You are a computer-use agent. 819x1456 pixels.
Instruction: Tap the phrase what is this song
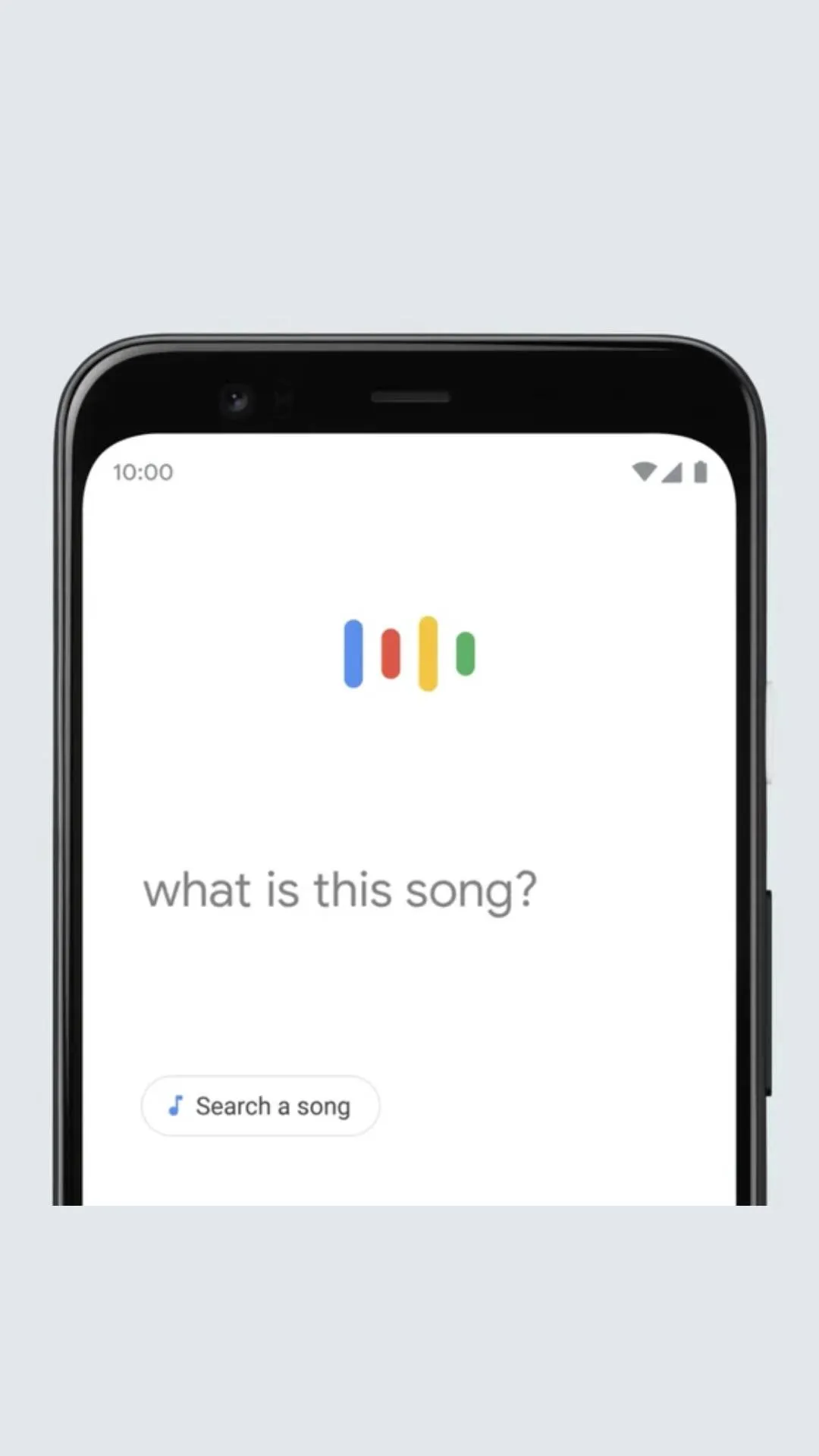click(340, 890)
